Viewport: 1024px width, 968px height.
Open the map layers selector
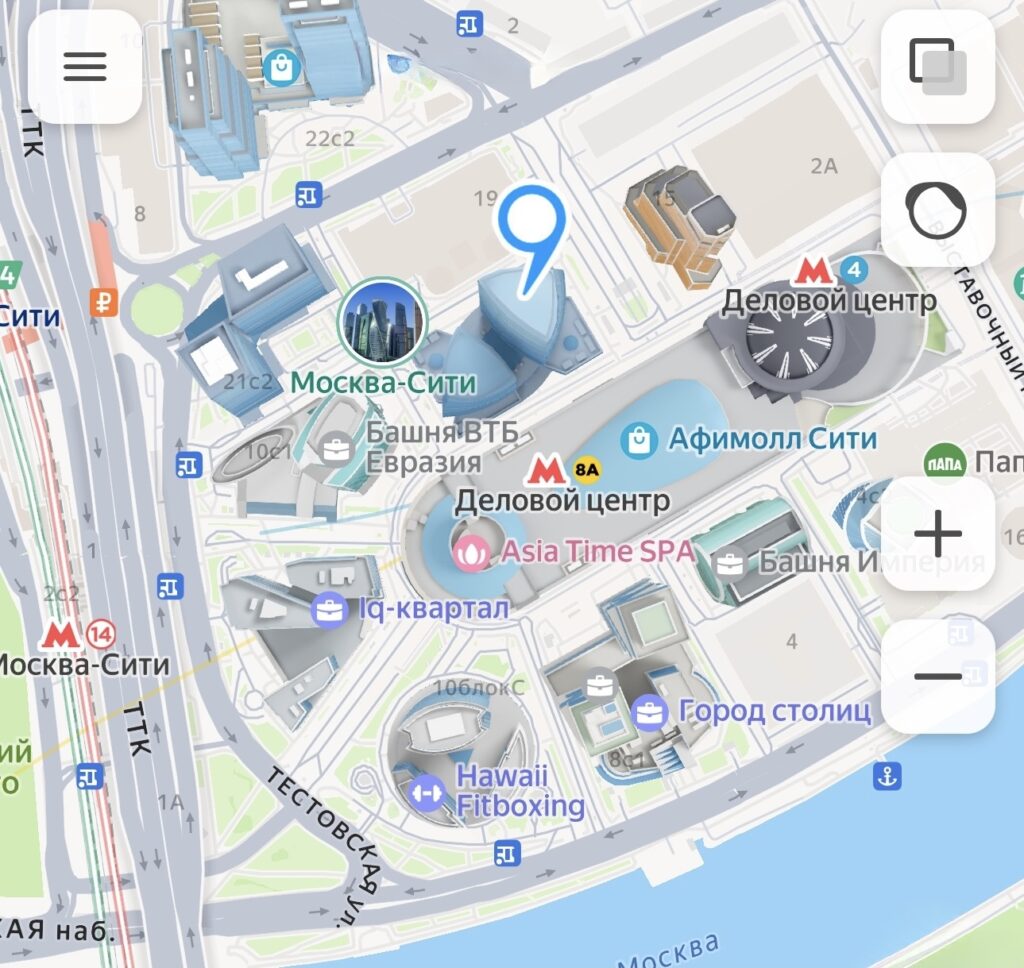pos(937,66)
